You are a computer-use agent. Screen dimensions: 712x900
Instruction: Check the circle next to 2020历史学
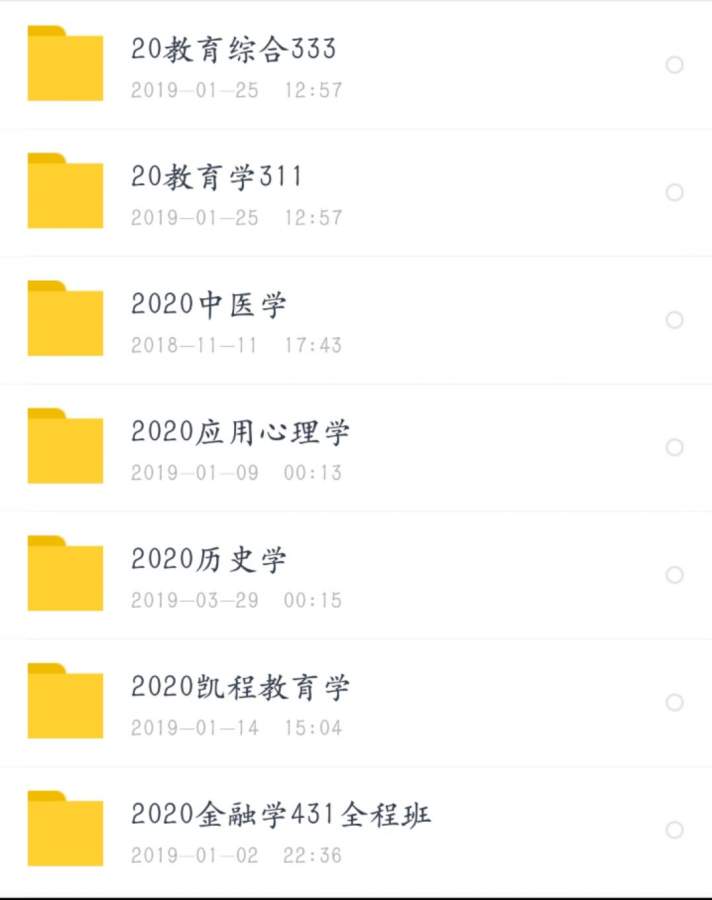tap(675, 575)
